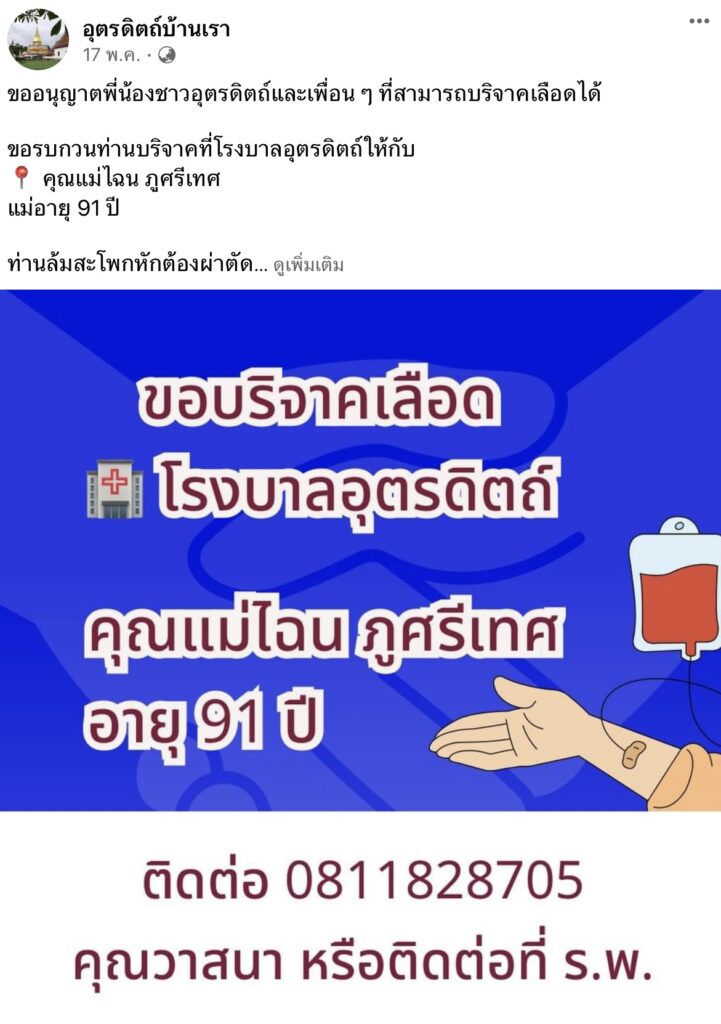The width and height of the screenshot is (721, 1024).
Task: Open the อุตรดิตถ์บ้านเรา page name link
Action: 155,29
